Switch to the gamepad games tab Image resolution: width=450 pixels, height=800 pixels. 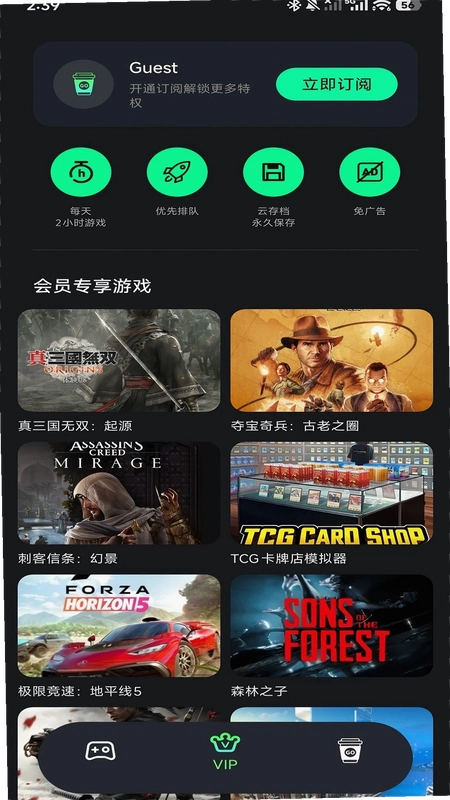tap(100, 751)
